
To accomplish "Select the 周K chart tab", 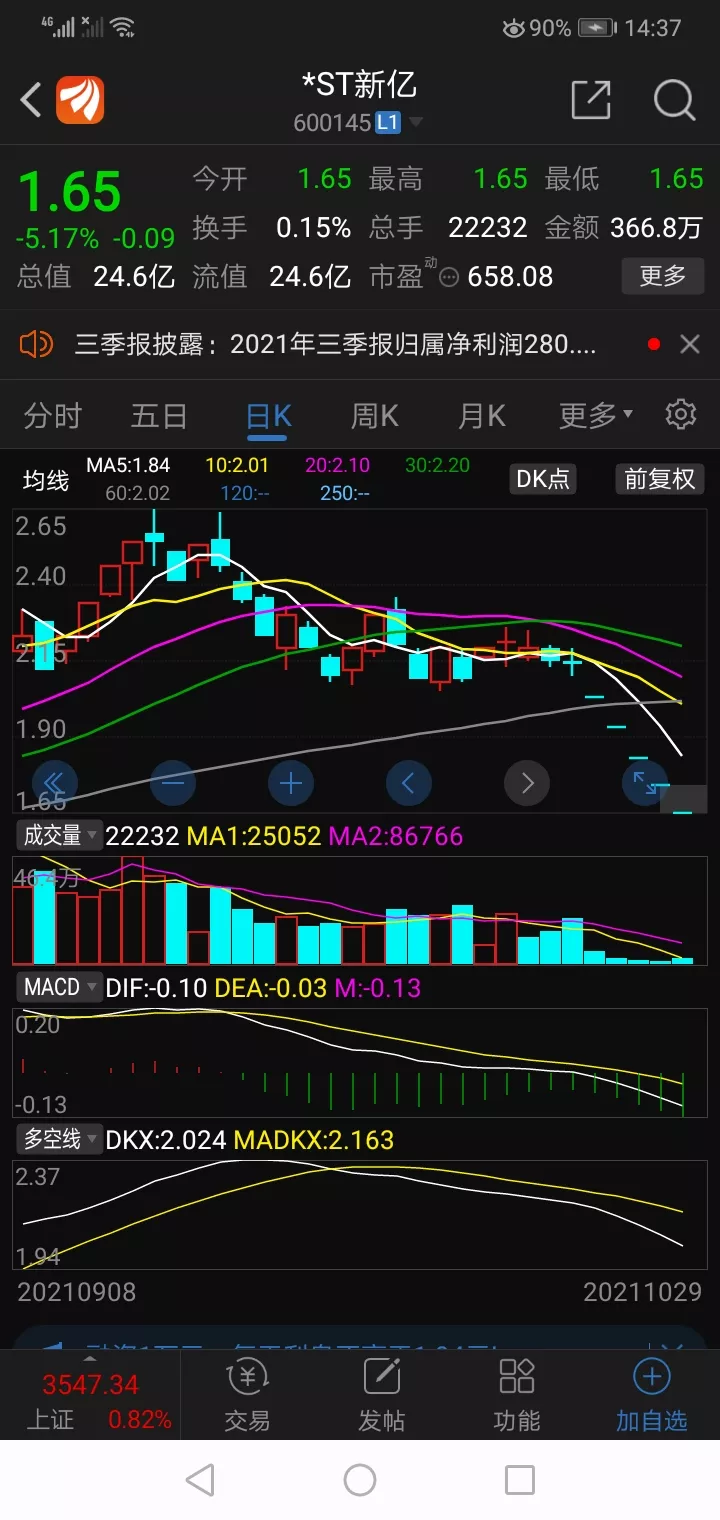I will [375, 415].
